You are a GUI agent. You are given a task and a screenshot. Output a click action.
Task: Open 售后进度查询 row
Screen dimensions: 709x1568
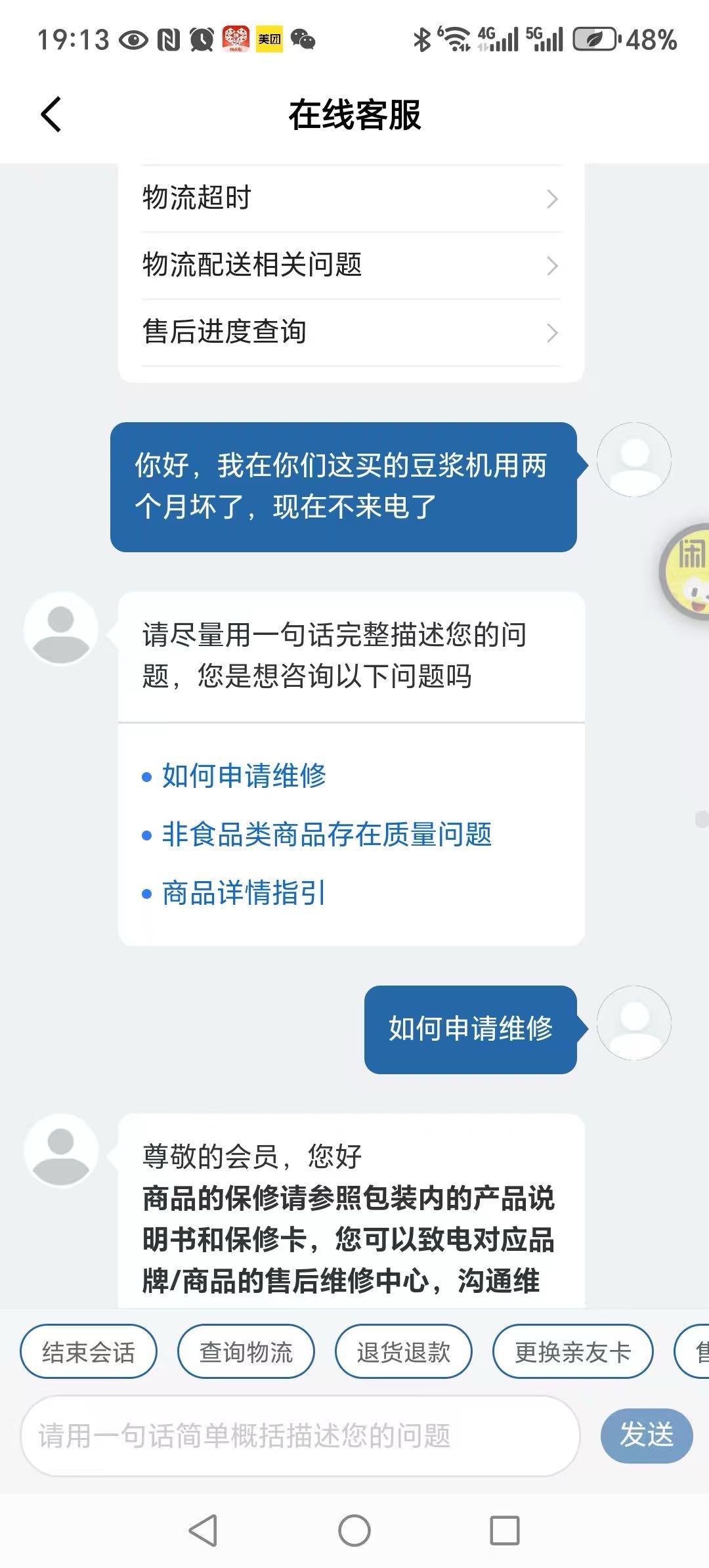pos(351,332)
